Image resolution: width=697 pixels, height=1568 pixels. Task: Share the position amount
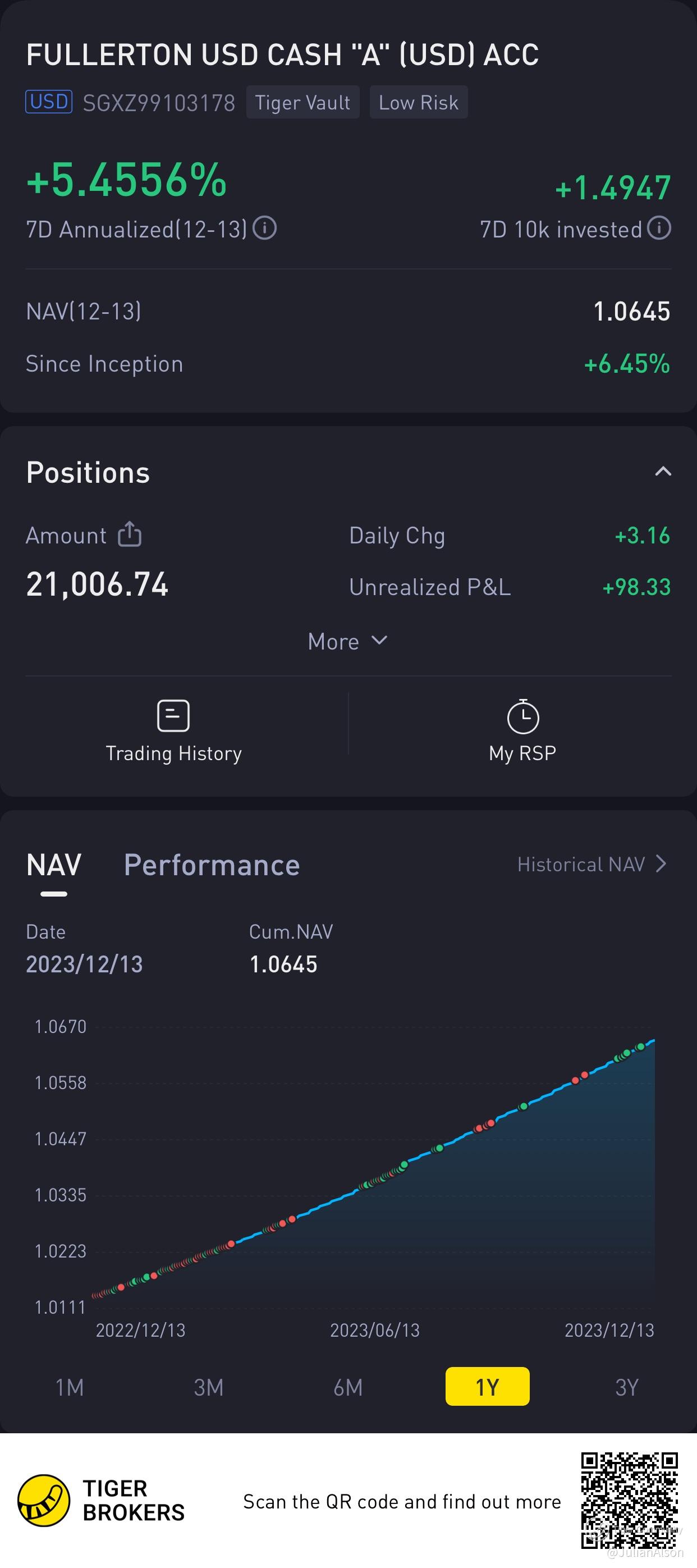[x=130, y=534]
